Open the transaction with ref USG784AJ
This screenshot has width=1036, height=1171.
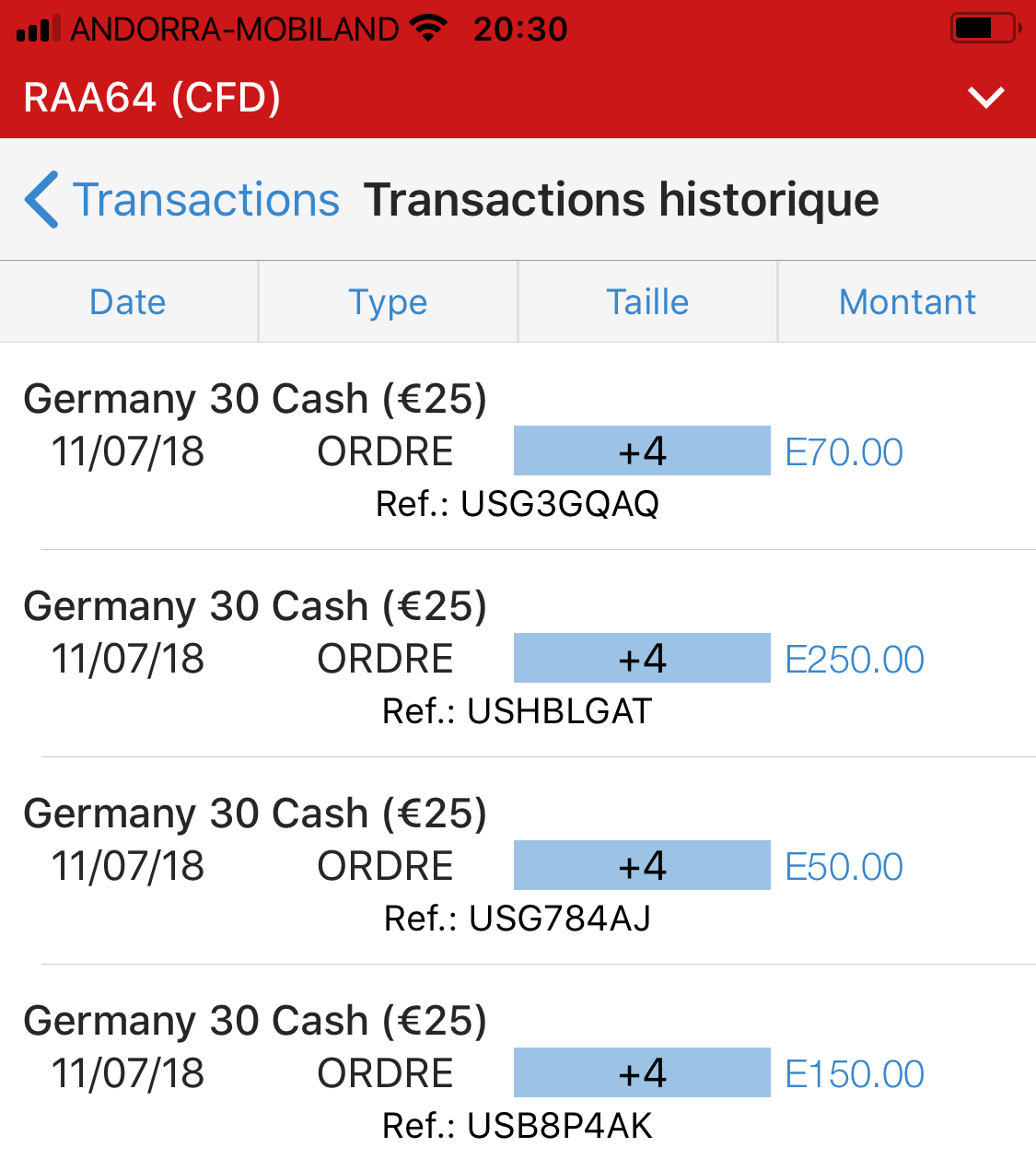click(518, 866)
